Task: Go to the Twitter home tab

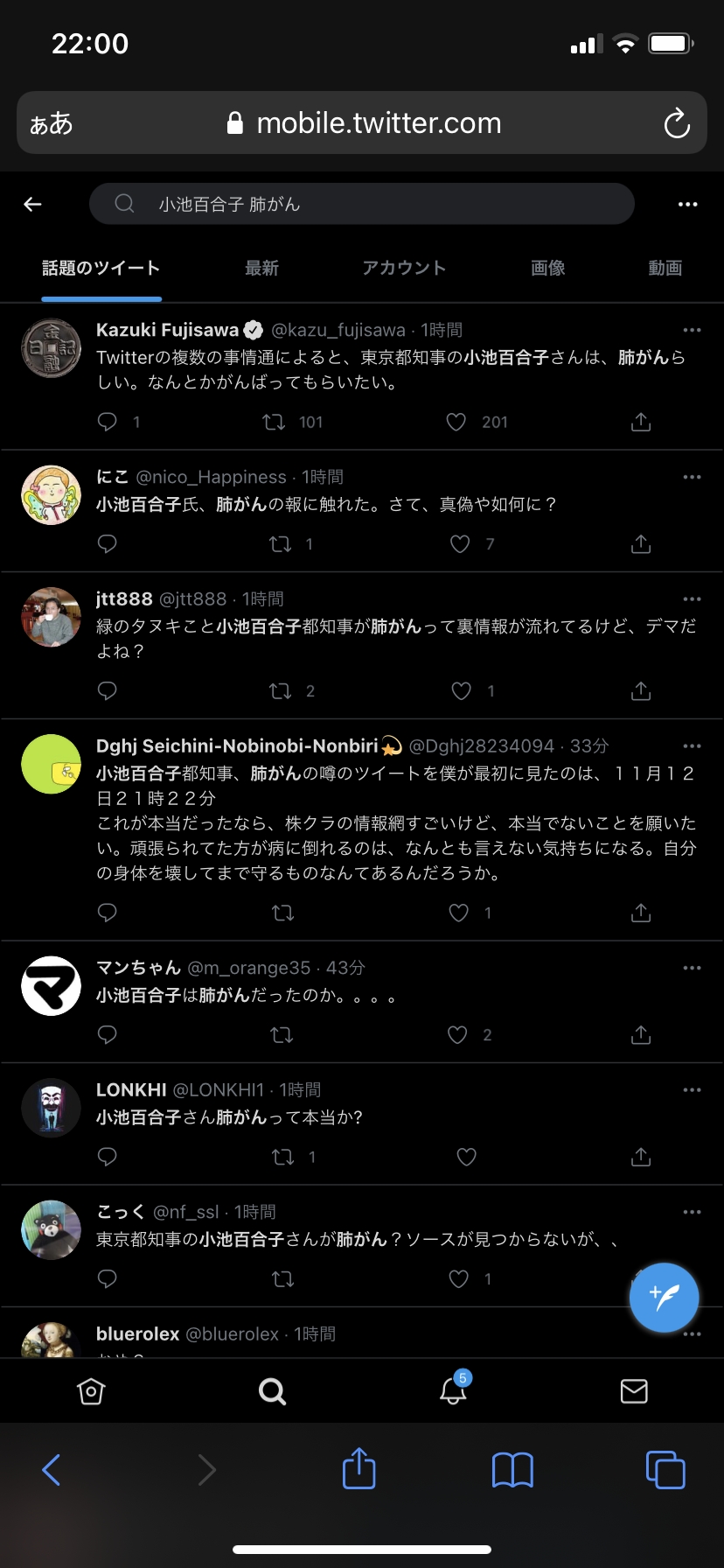Action: (x=91, y=1391)
